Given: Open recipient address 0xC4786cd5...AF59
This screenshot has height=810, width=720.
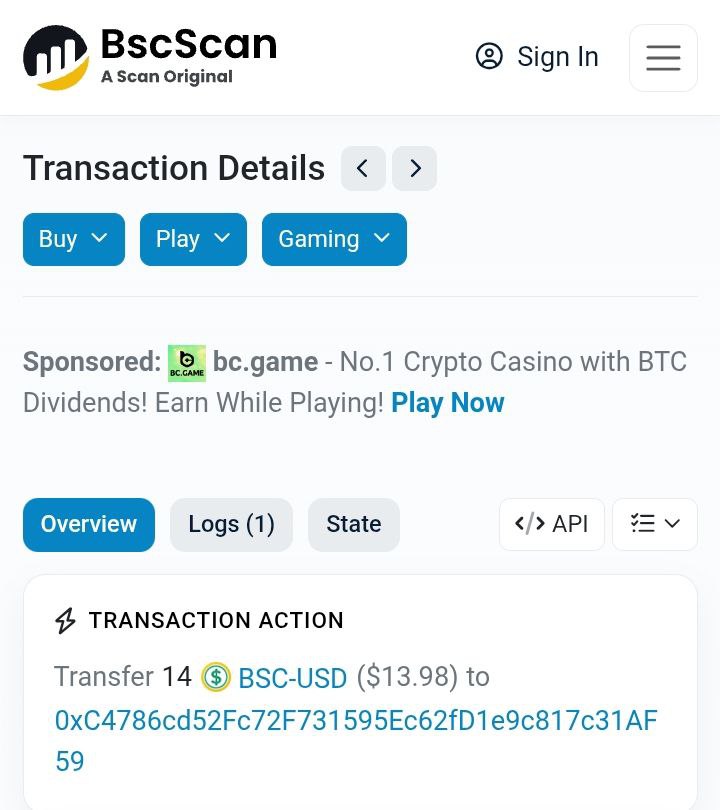Looking at the screenshot, I should coord(355,721).
